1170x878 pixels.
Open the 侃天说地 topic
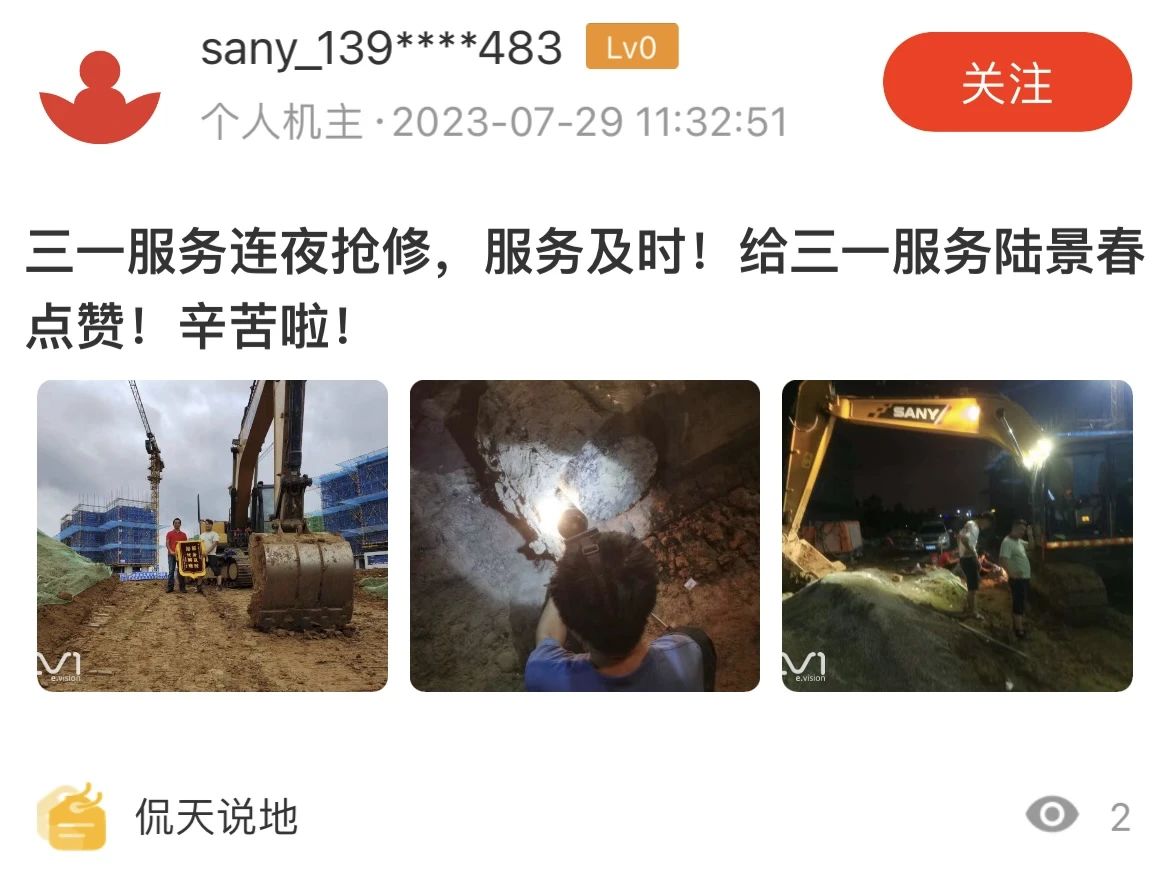pyautogui.click(x=215, y=817)
